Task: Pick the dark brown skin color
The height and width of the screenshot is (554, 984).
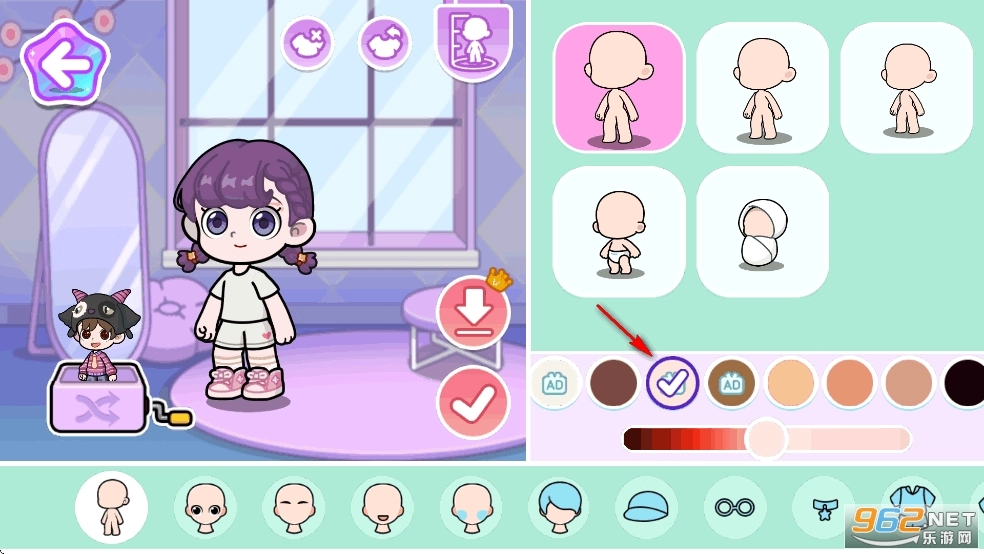Action: (x=613, y=383)
